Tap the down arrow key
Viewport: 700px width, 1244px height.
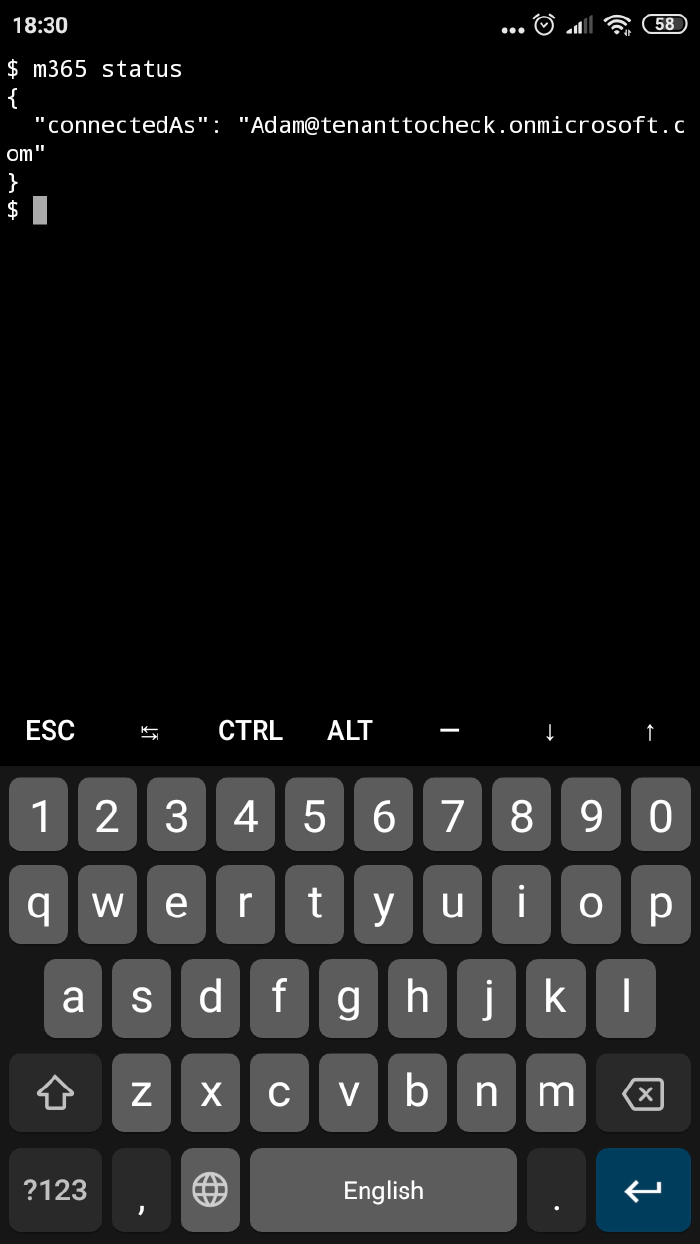[x=550, y=732]
